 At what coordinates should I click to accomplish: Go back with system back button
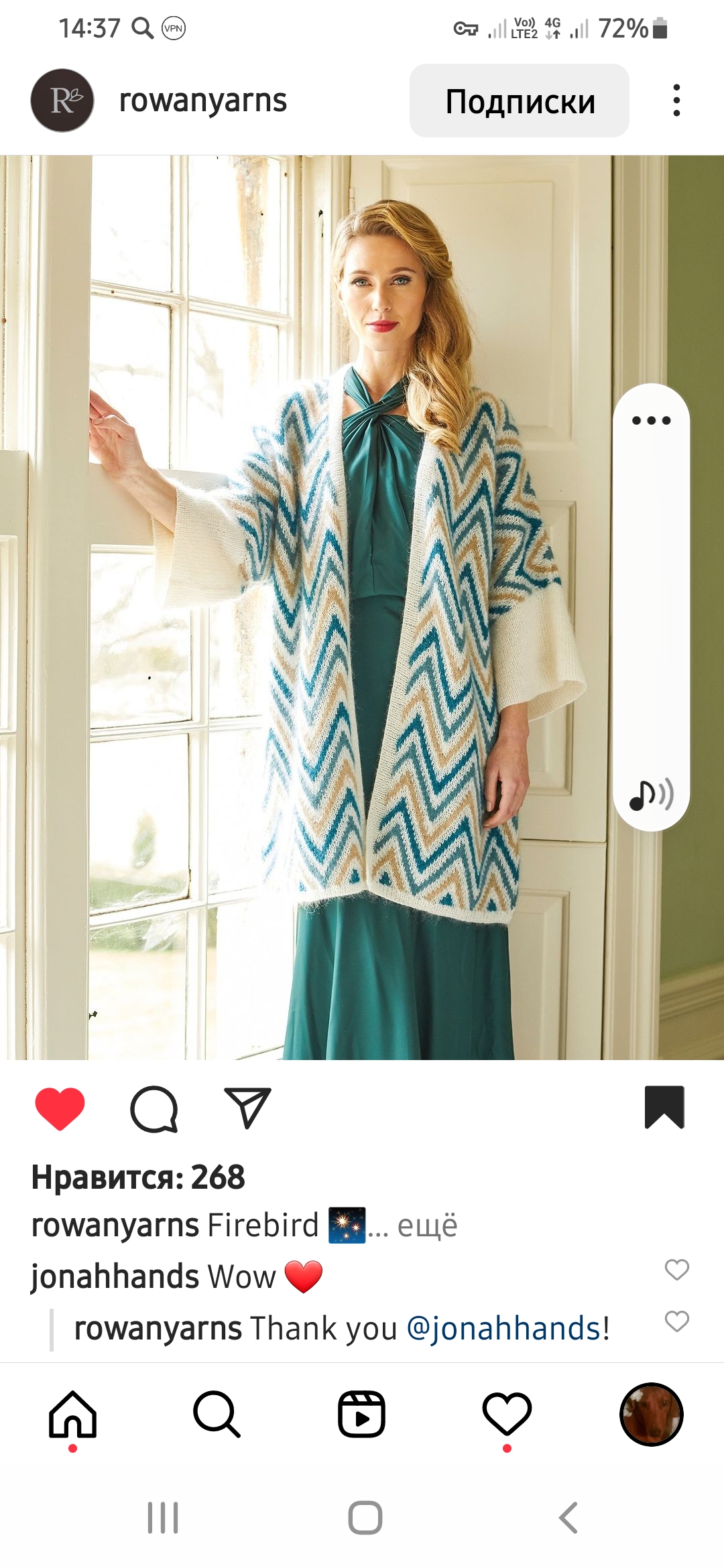[568, 1518]
